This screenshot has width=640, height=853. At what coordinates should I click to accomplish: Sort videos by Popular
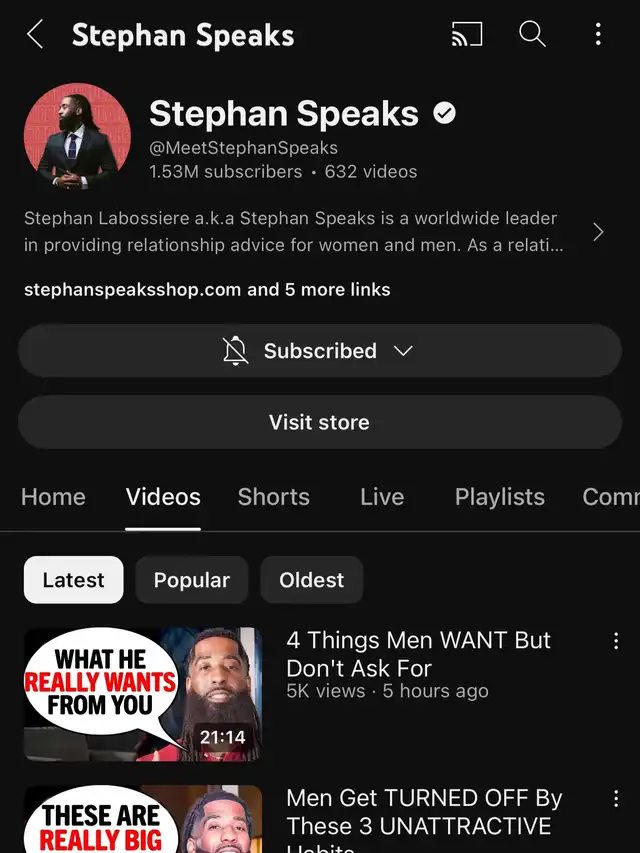coord(191,580)
